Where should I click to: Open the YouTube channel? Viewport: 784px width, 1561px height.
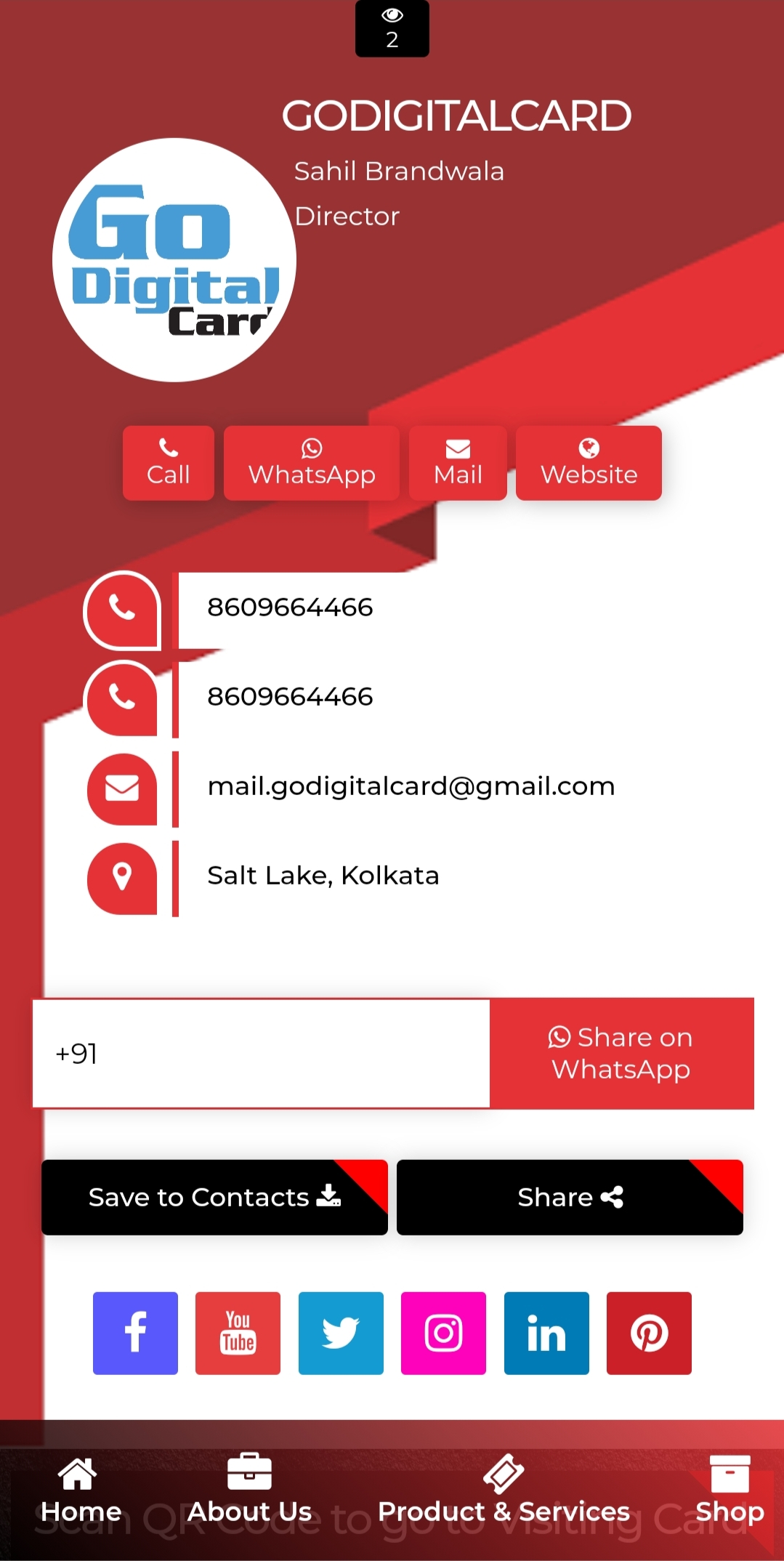click(x=238, y=1333)
